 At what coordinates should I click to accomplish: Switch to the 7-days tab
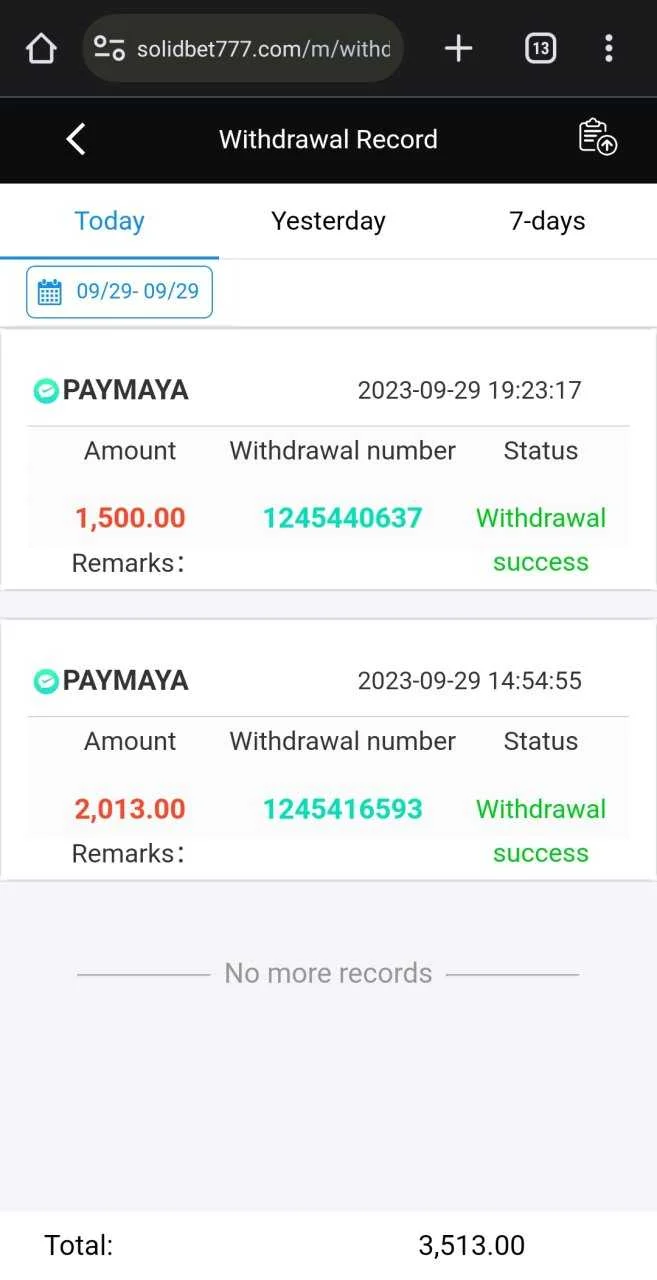tap(547, 221)
